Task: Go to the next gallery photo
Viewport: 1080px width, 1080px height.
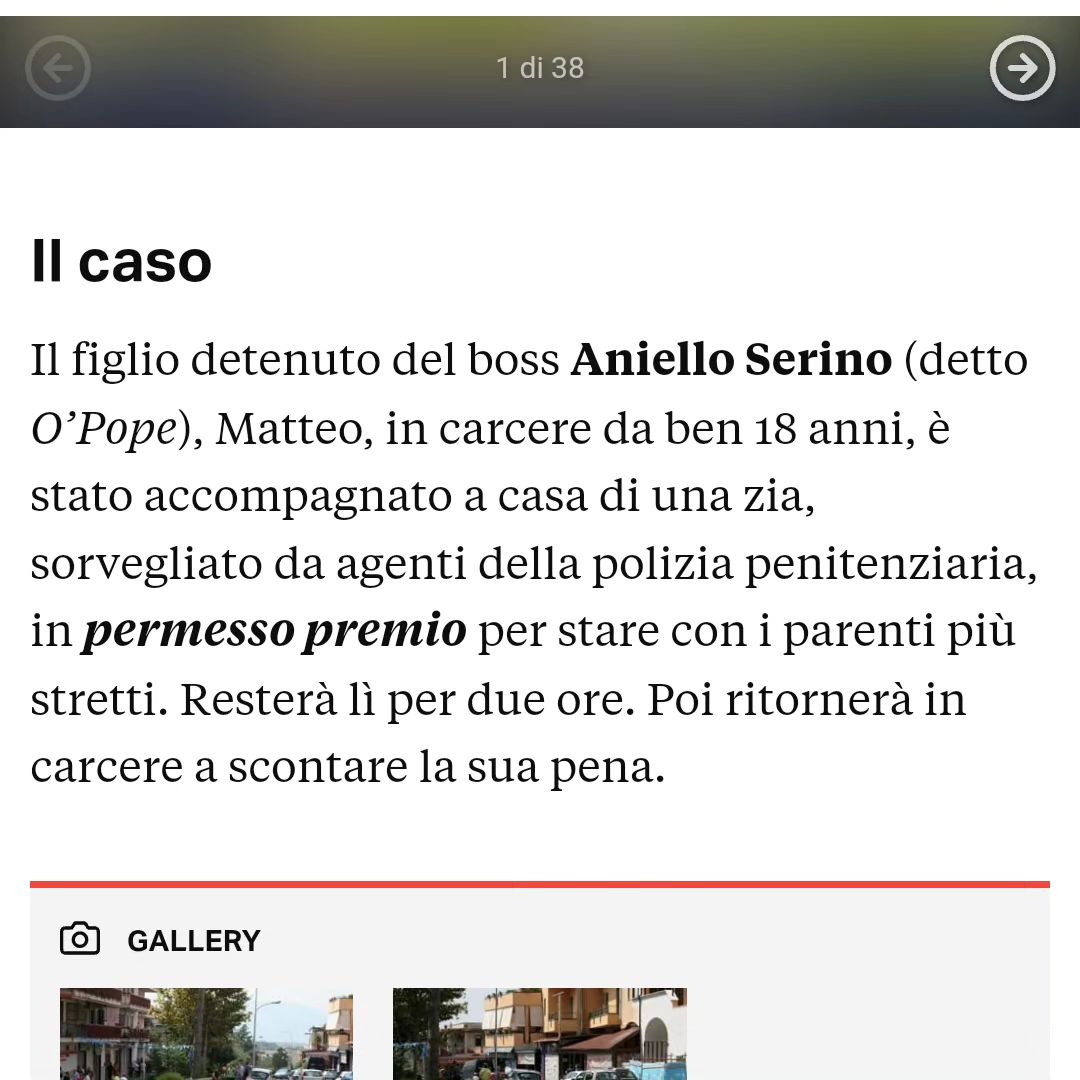Action: pos(1022,68)
